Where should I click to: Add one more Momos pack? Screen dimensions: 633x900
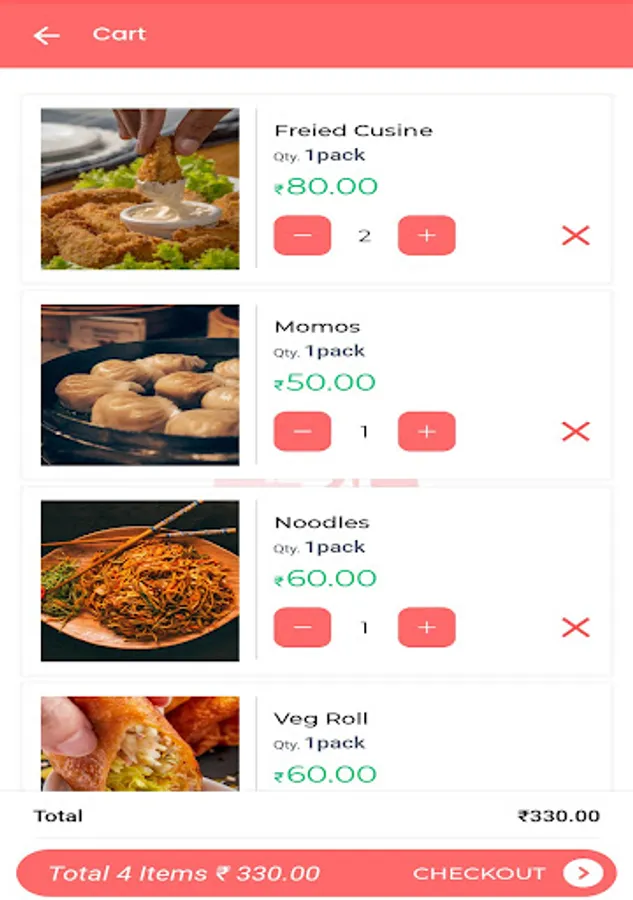coord(427,432)
